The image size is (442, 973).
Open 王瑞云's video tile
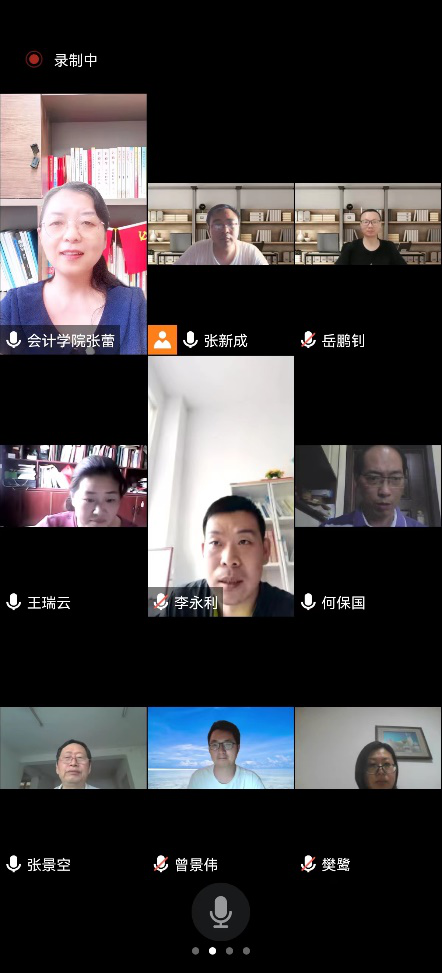click(x=73, y=486)
